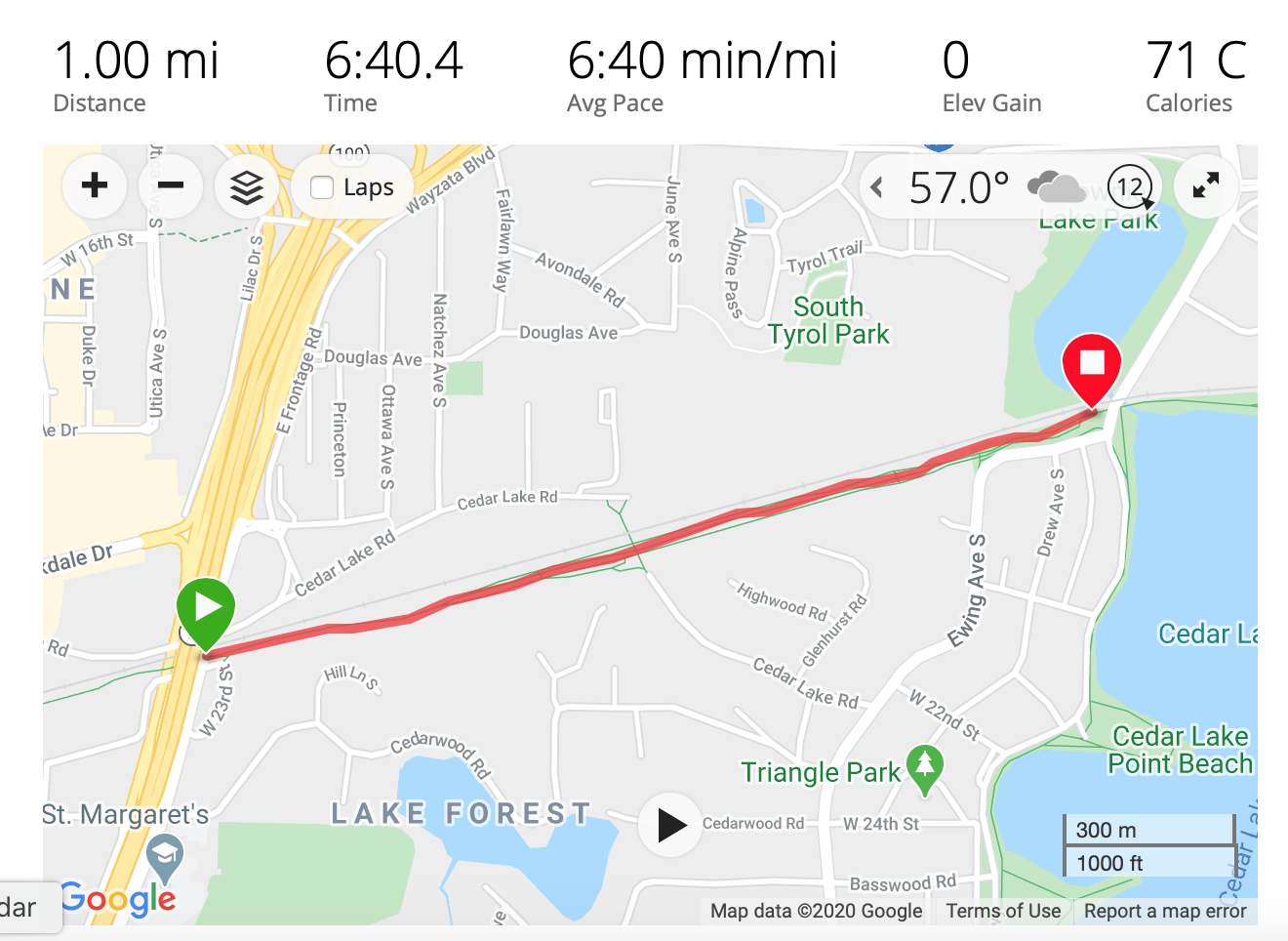This screenshot has height=941, width=1288.
Task: Zoom out on the map
Action: (171, 185)
